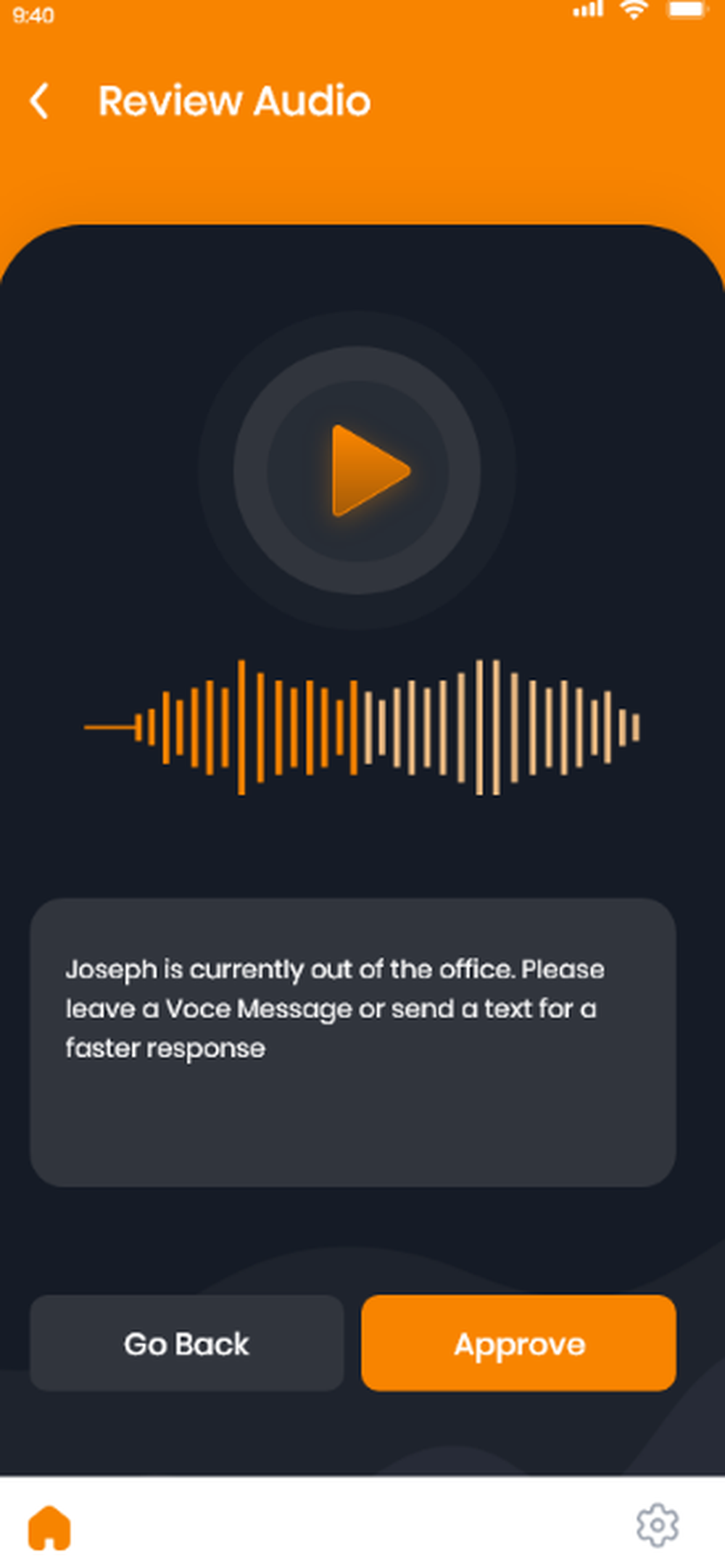Tap the Go Back button

point(186,1343)
